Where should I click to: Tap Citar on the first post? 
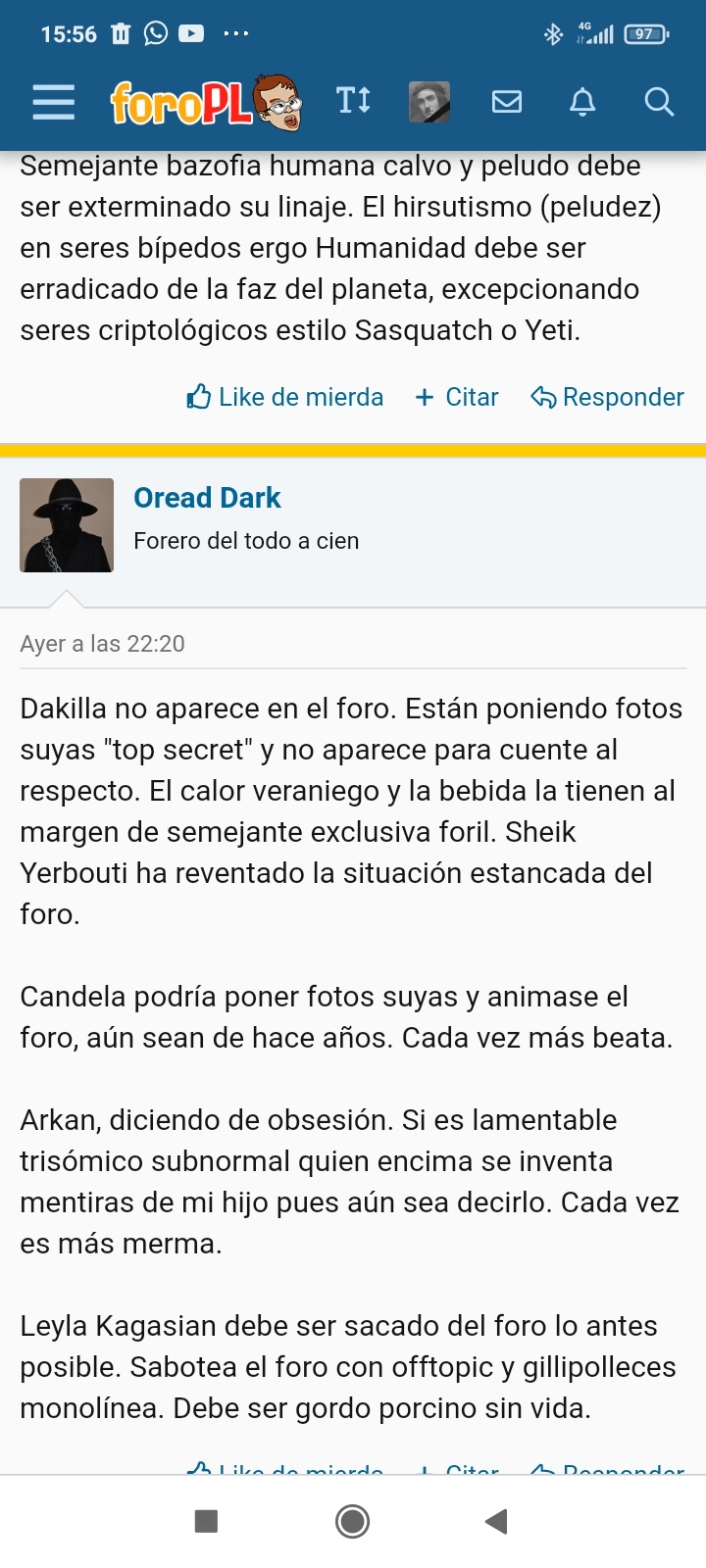(x=457, y=397)
